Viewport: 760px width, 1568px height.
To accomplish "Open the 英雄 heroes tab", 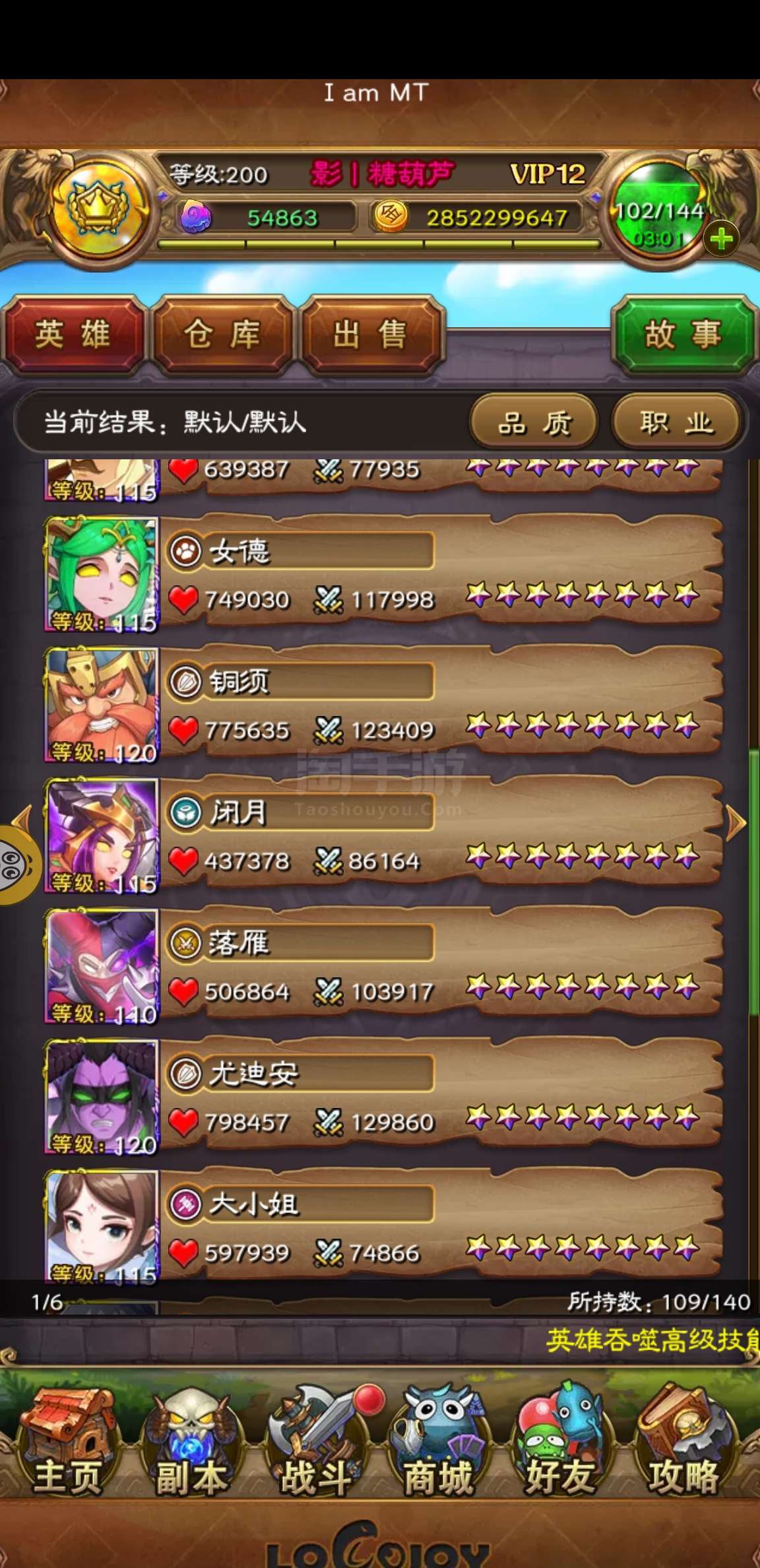I will point(74,334).
